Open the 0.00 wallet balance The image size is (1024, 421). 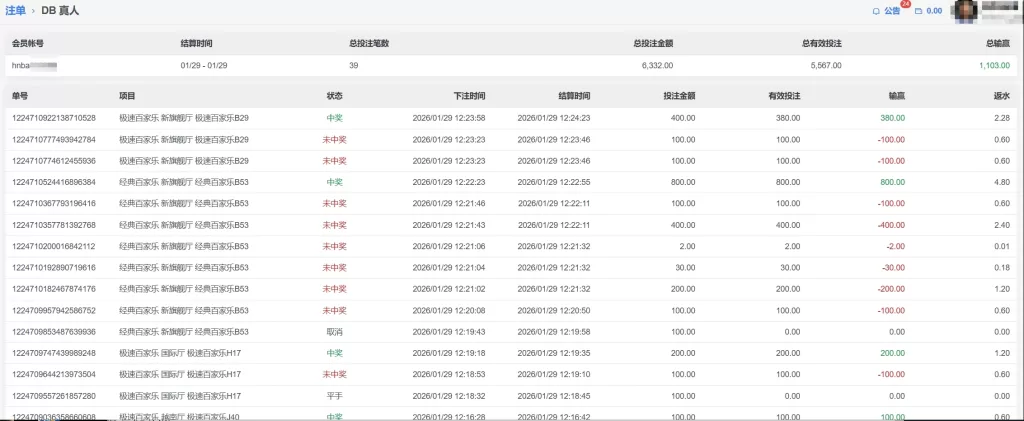(929, 11)
